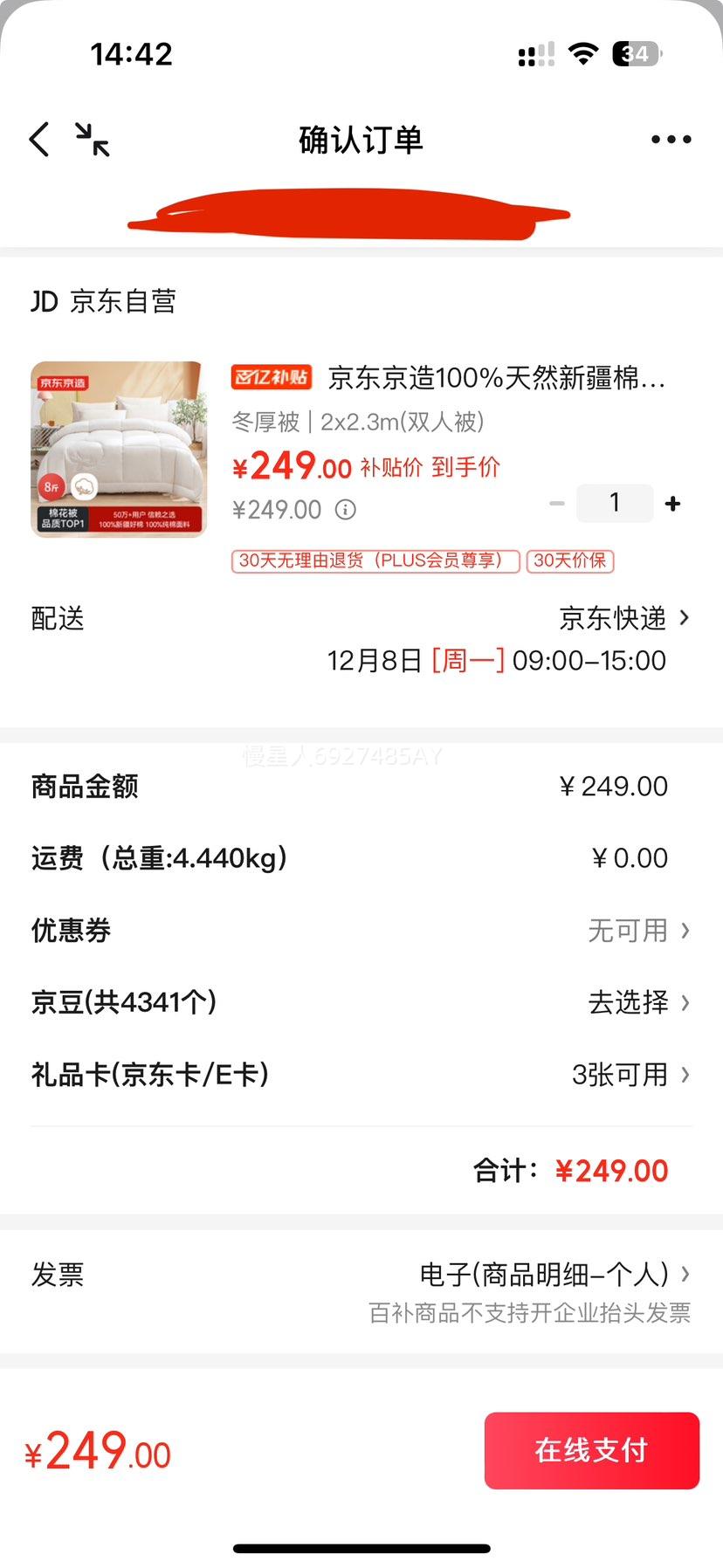The height and width of the screenshot is (1568, 723).
Task: Open the three-dot overflow menu
Action: click(671, 140)
